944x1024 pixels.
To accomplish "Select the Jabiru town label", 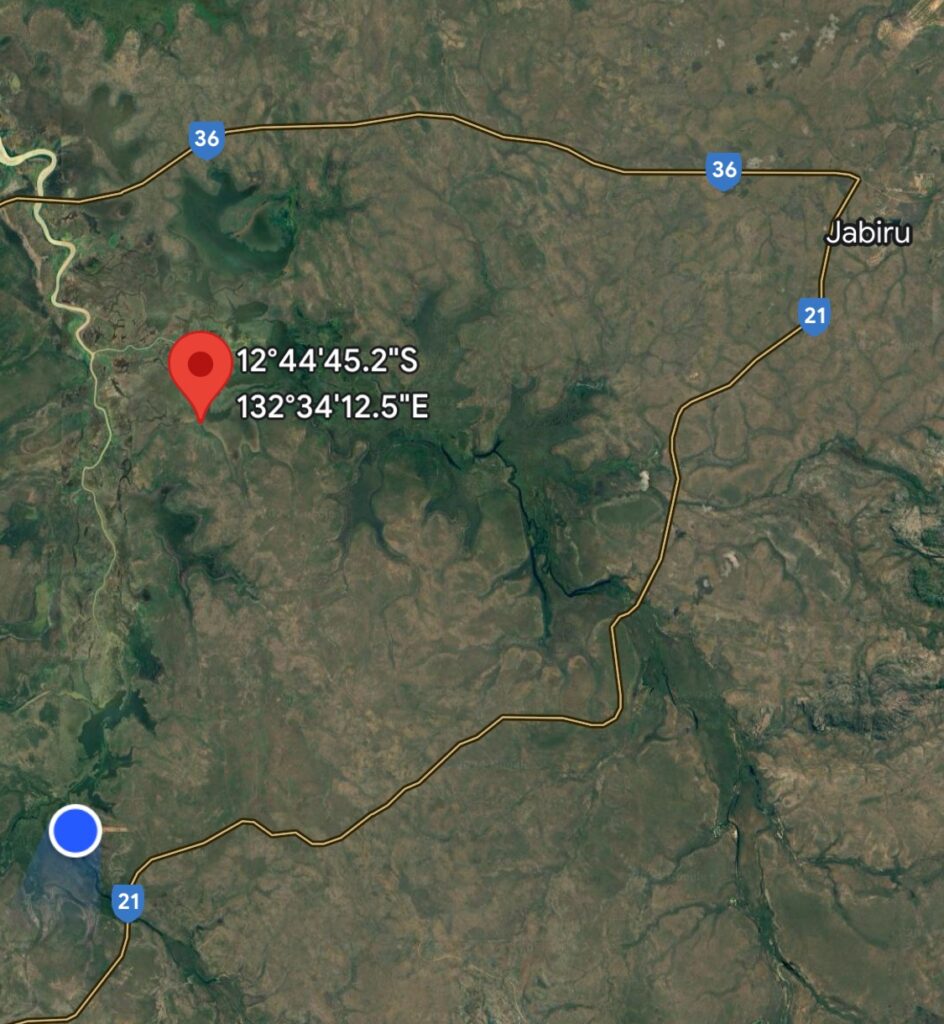I will click(x=868, y=233).
